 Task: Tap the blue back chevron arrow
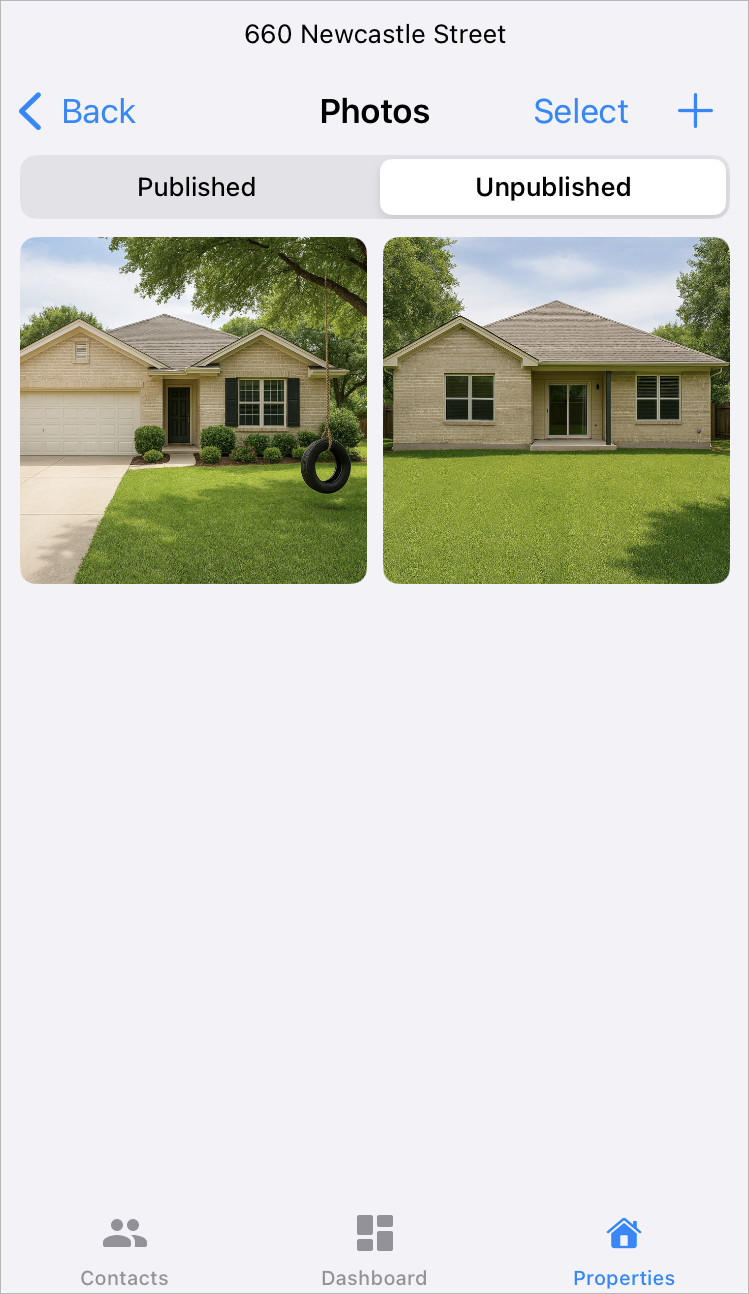(30, 111)
